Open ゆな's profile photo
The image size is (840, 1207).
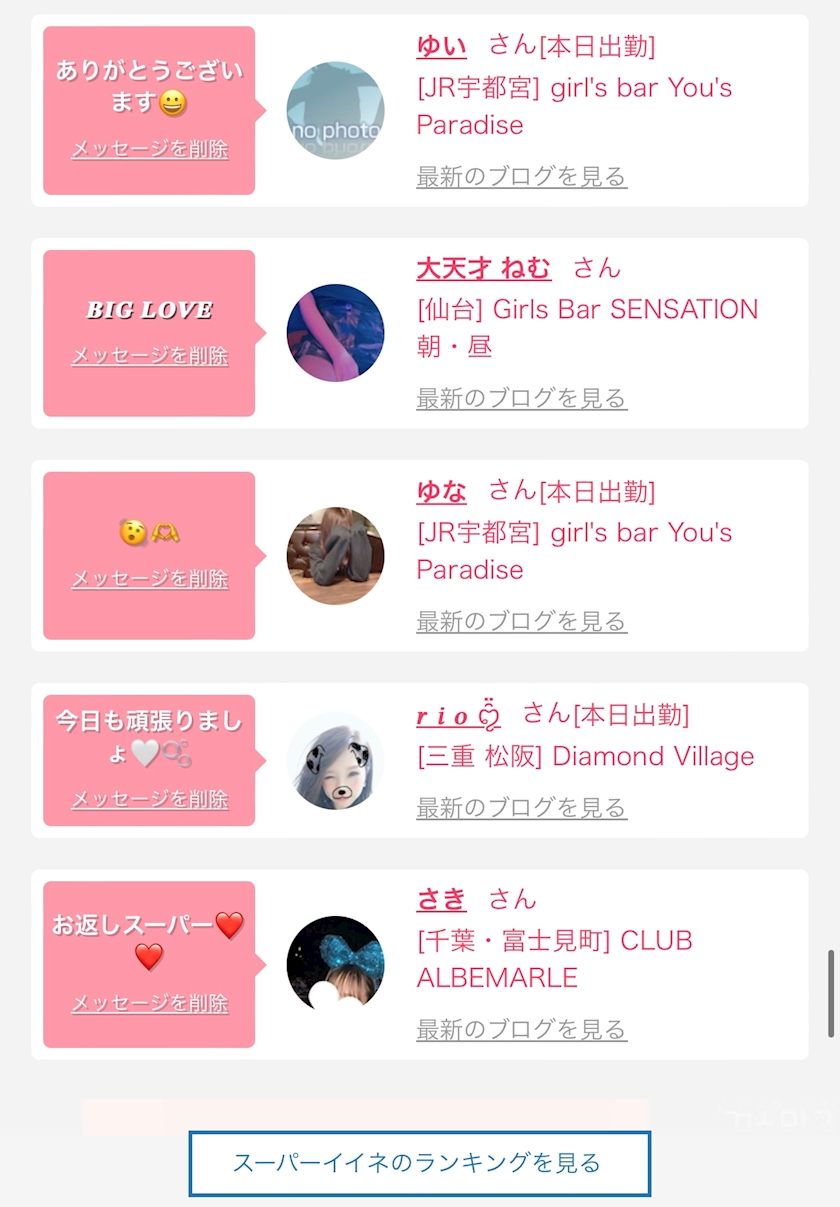click(x=335, y=556)
